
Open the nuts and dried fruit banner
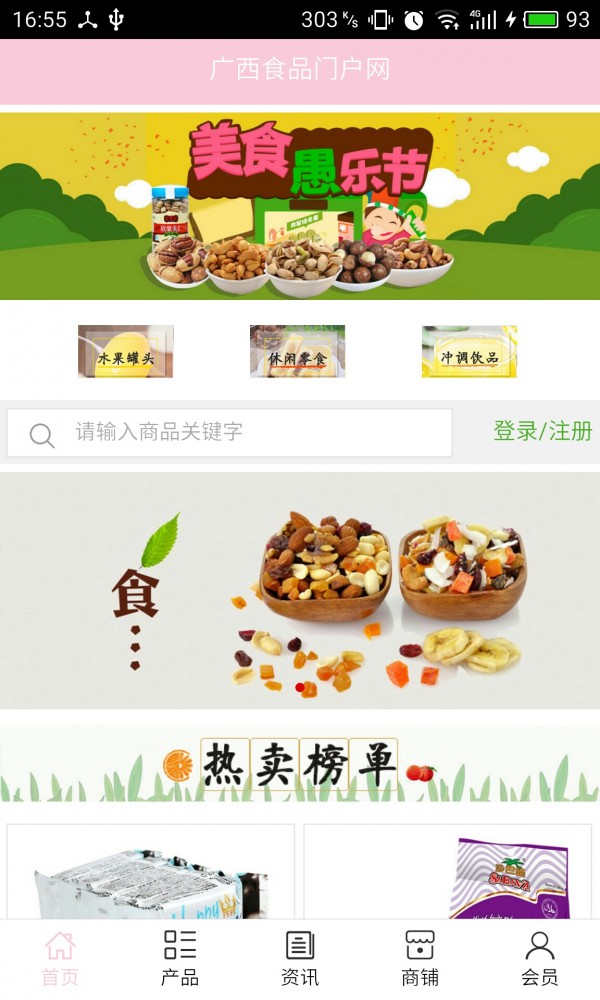click(x=300, y=590)
